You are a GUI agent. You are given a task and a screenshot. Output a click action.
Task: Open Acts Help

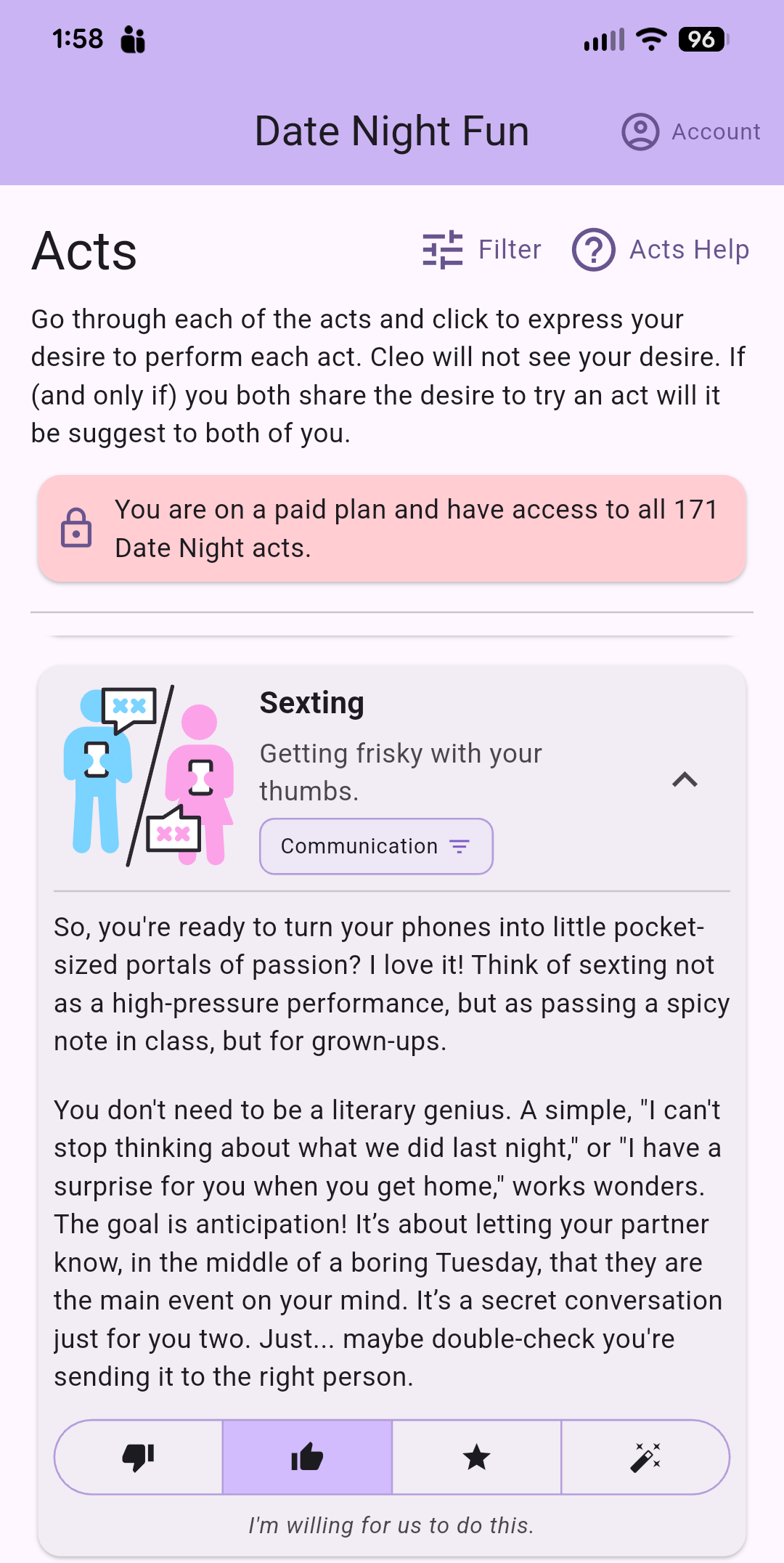(x=661, y=250)
